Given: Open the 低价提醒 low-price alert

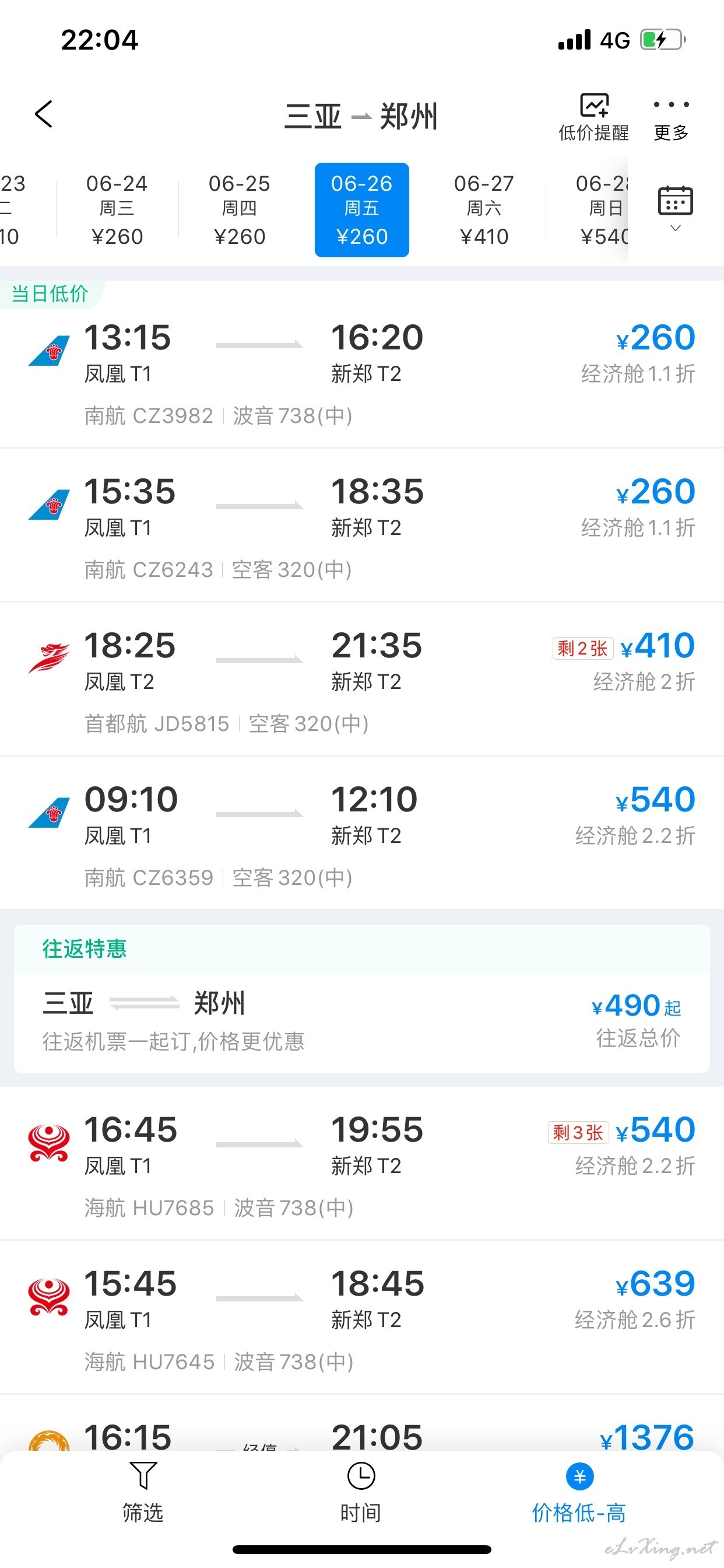Looking at the screenshot, I should pyautogui.click(x=593, y=117).
